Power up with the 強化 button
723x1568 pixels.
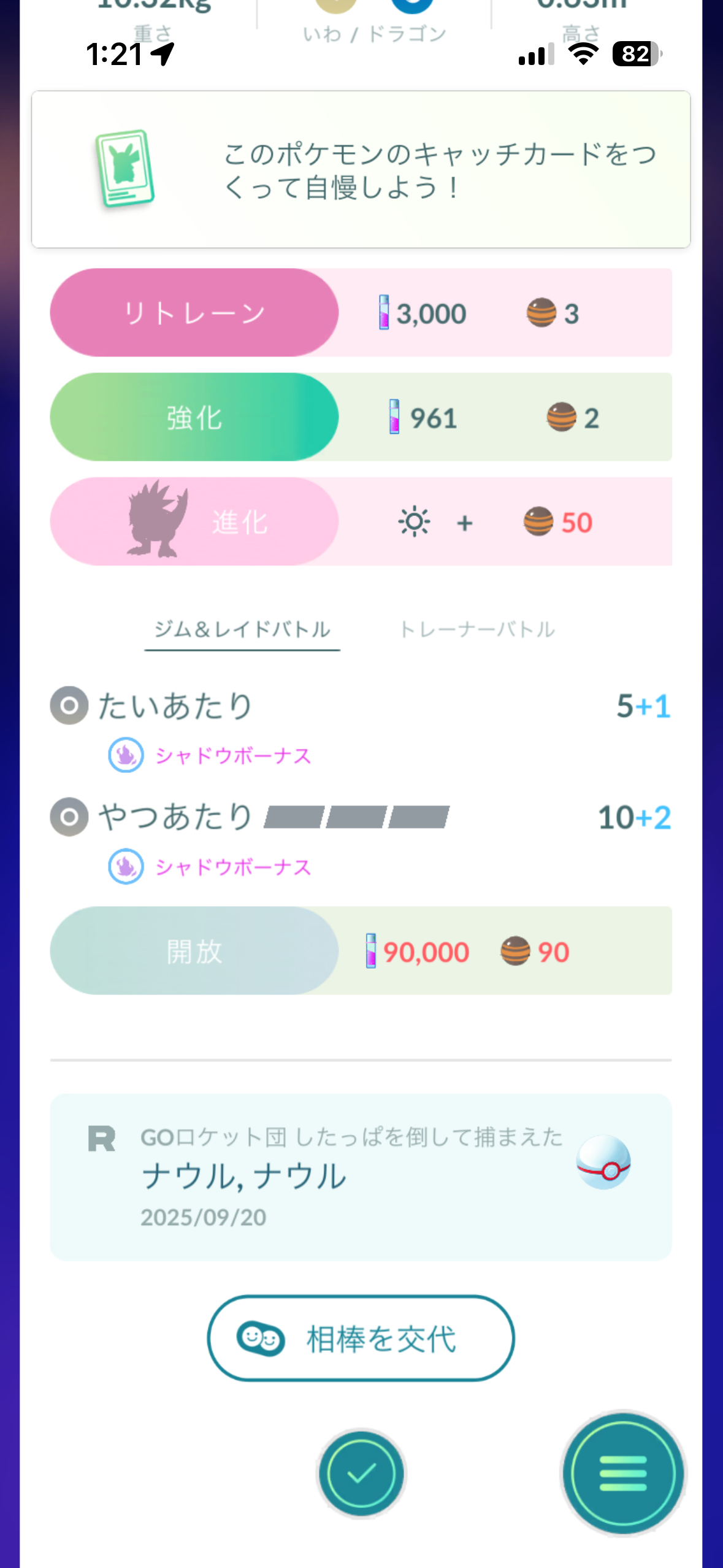click(x=194, y=417)
